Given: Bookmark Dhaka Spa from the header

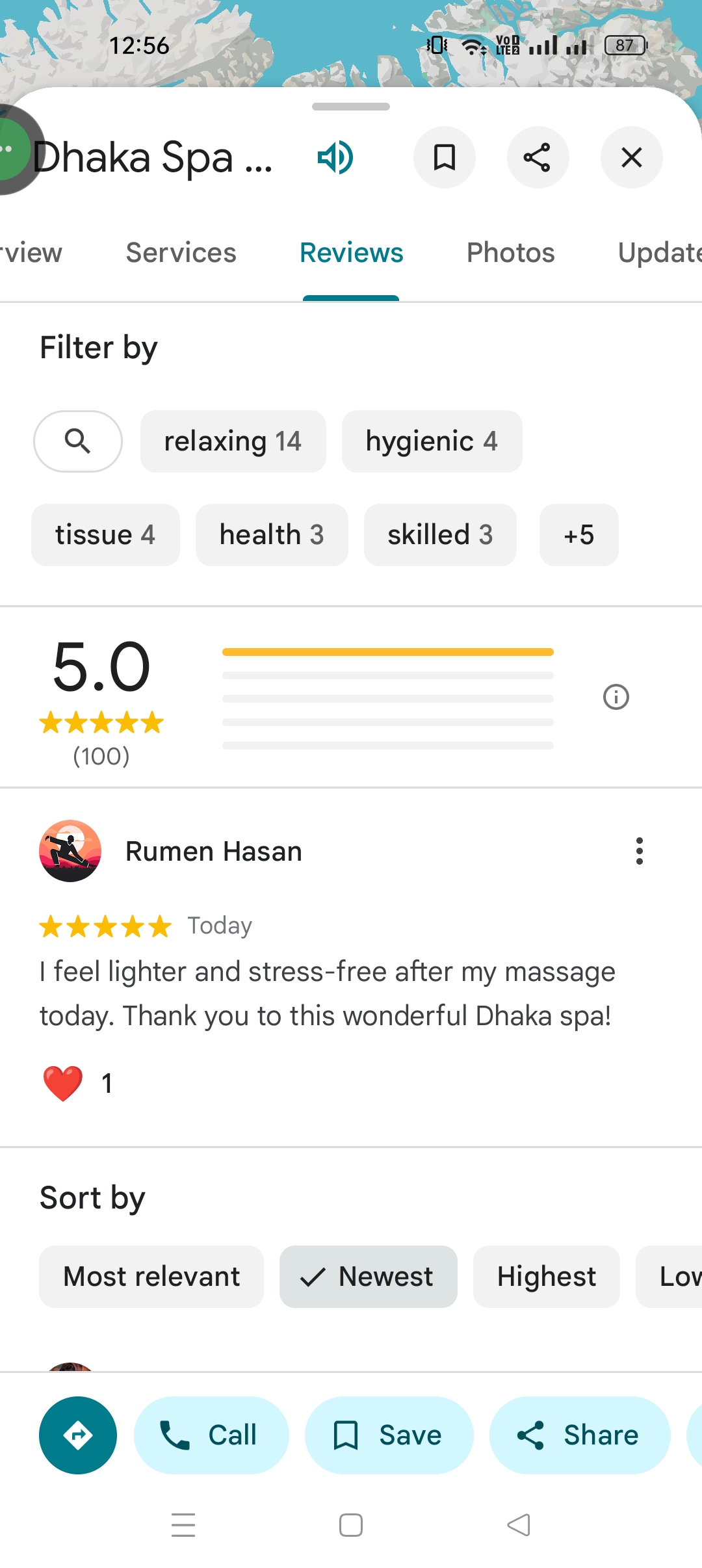Looking at the screenshot, I should [x=445, y=157].
